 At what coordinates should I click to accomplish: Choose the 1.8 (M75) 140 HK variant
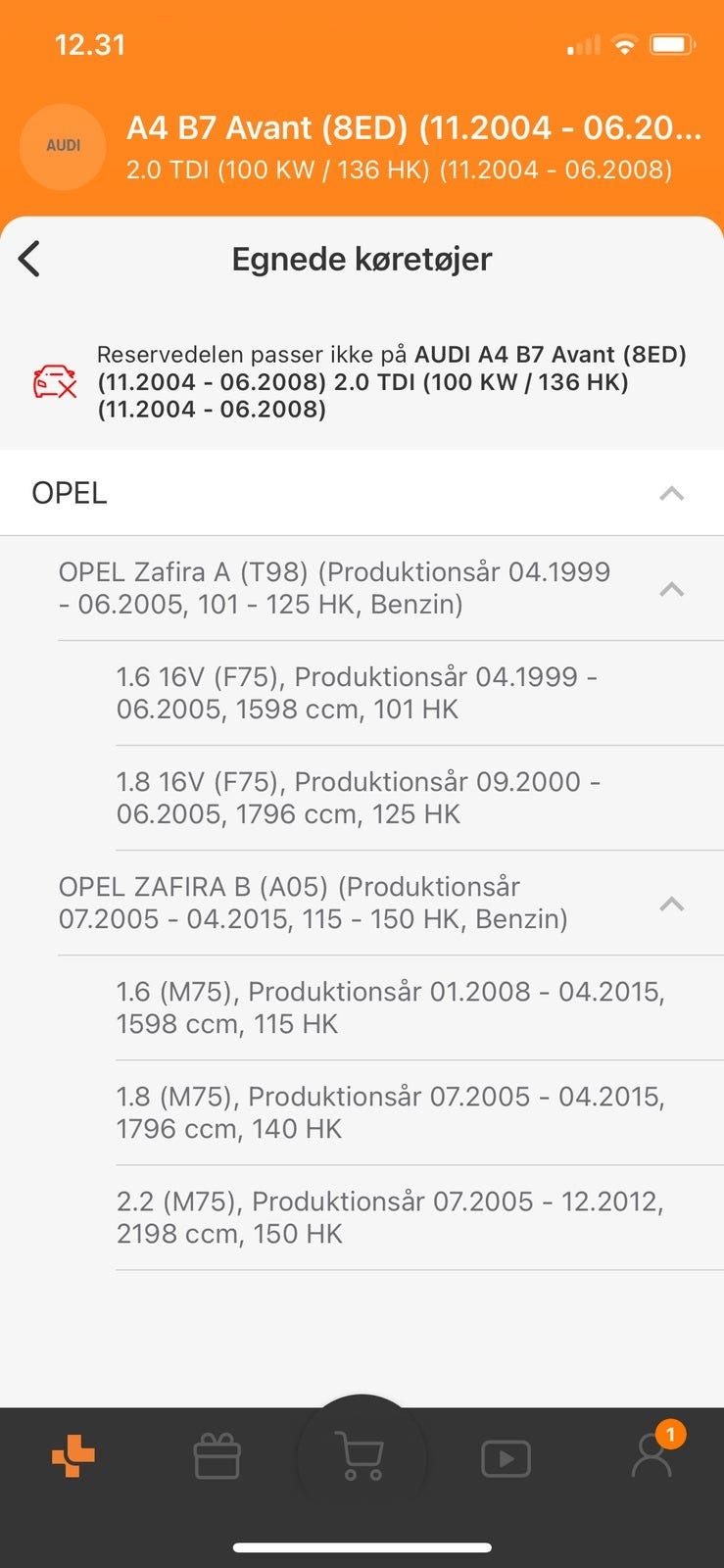pos(390,1112)
